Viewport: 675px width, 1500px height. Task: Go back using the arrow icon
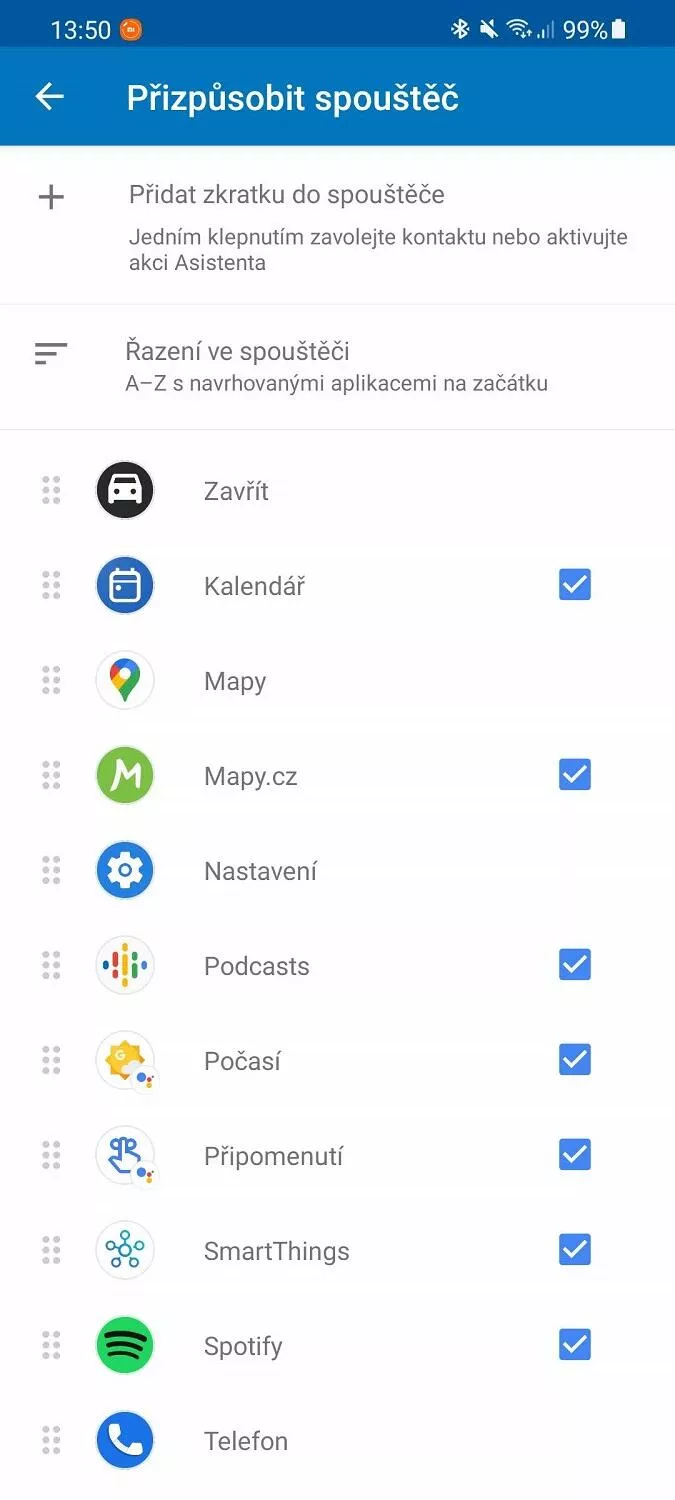pos(49,97)
